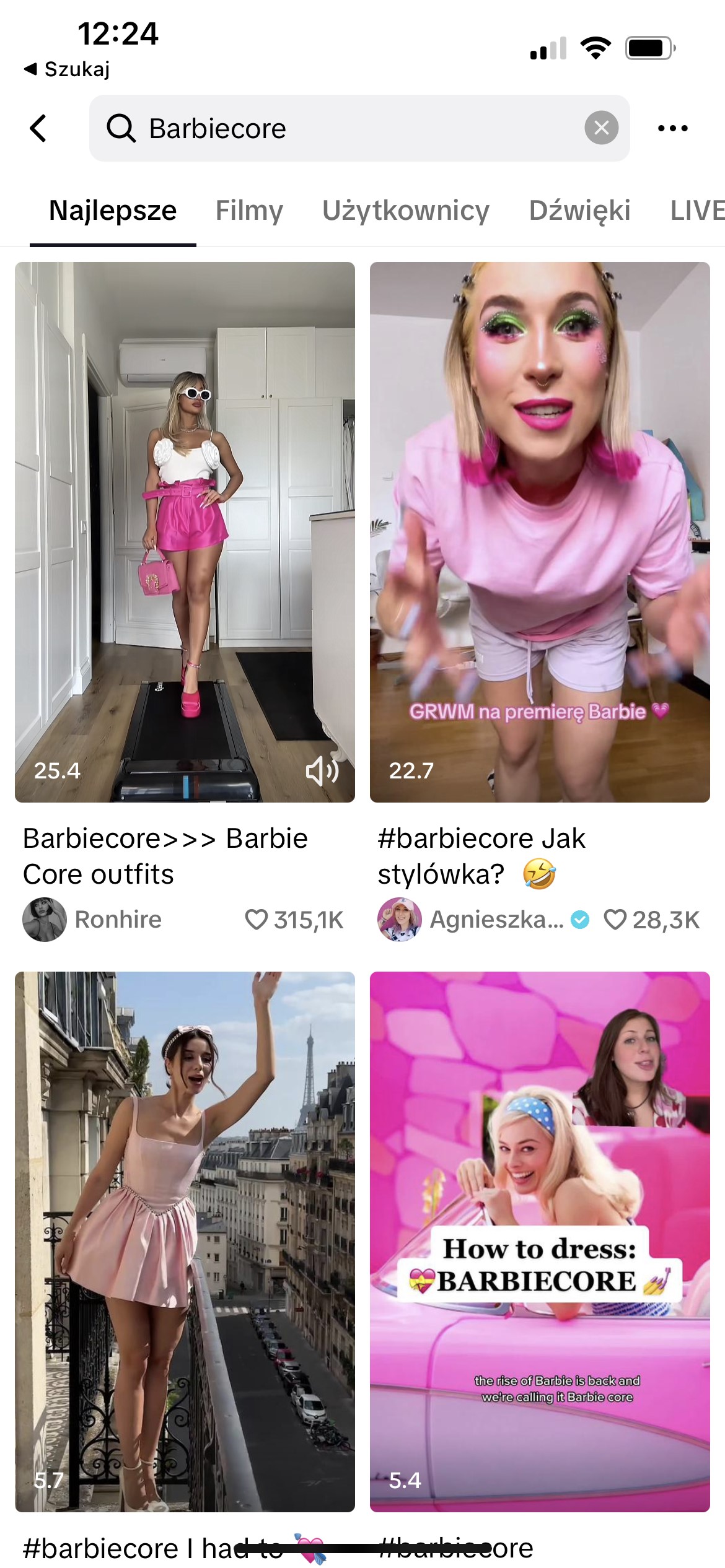The height and width of the screenshot is (1568, 725).
Task: Switch to the Filmy tab
Action: tap(249, 211)
